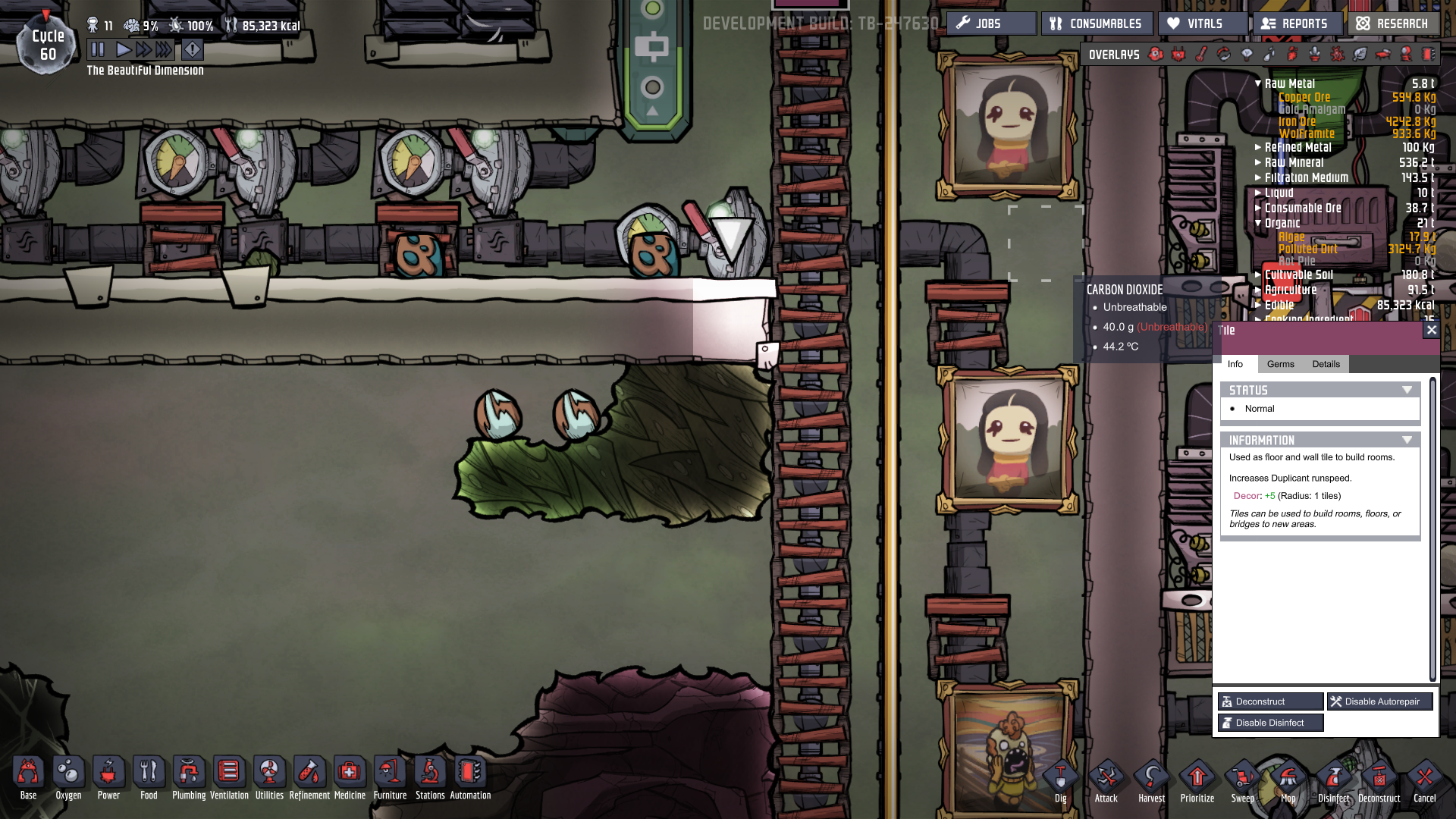Screen dimensions: 1456x819
Task: Pause the game
Action: (x=98, y=50)
